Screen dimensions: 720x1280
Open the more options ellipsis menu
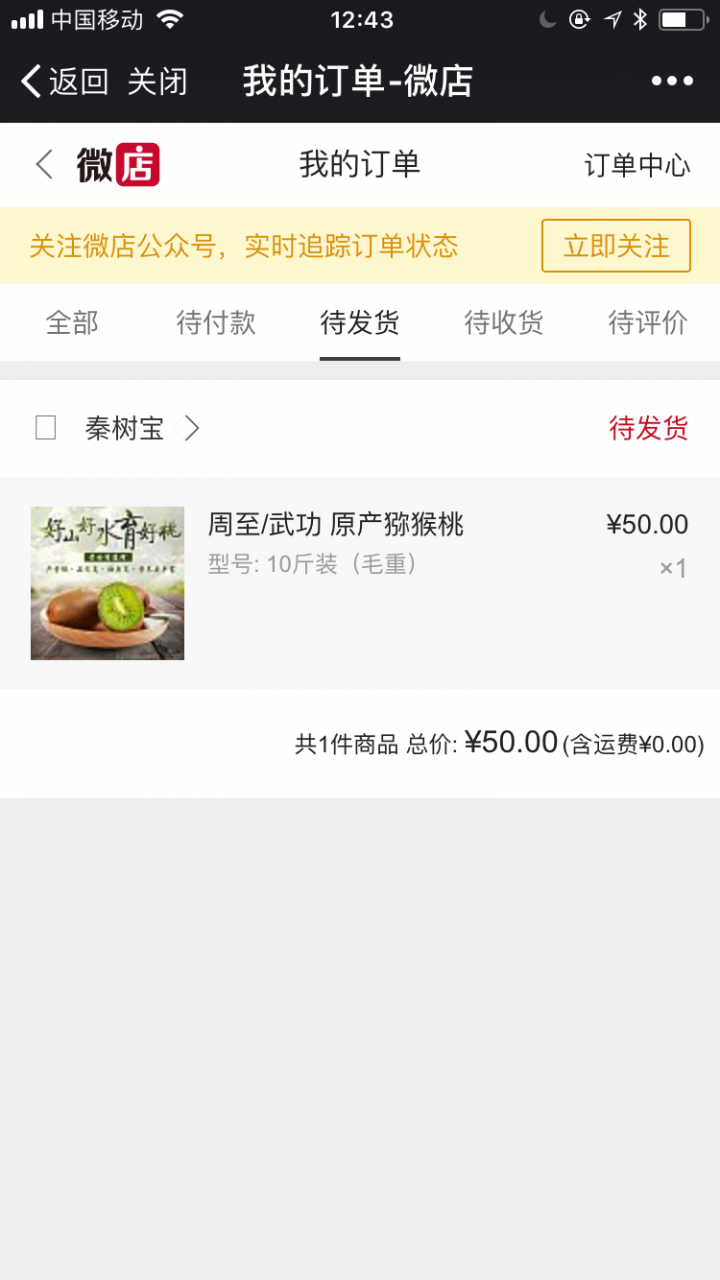672,80
